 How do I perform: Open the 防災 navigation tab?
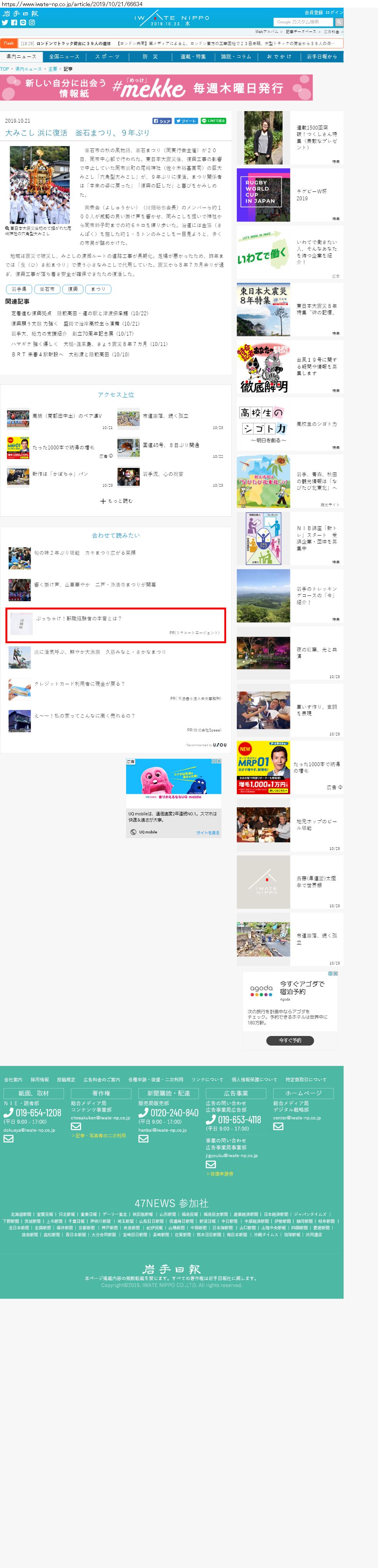pos(150,57)
